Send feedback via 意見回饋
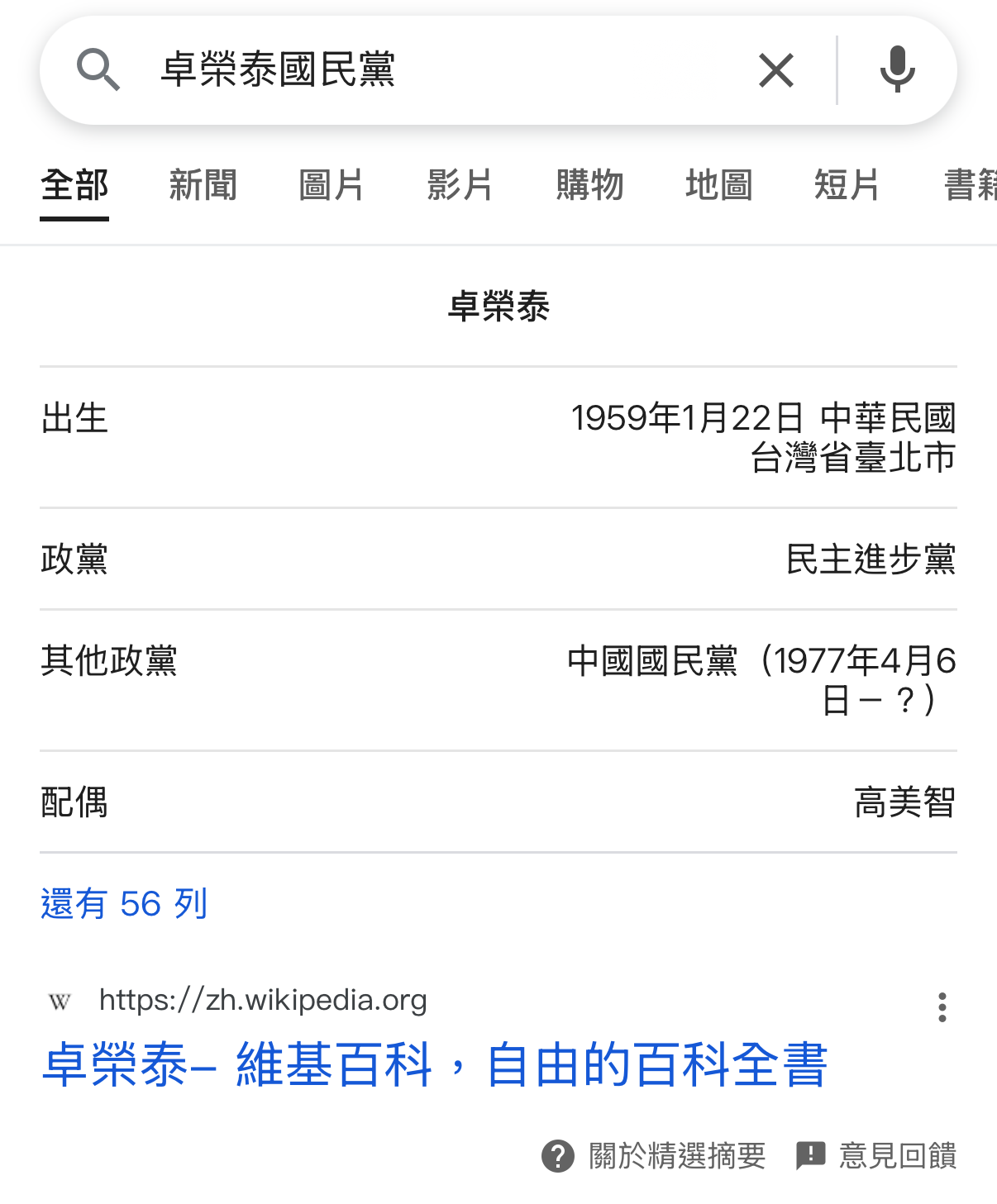This screenshot has height=1204, width=997. click(876, 1155)
